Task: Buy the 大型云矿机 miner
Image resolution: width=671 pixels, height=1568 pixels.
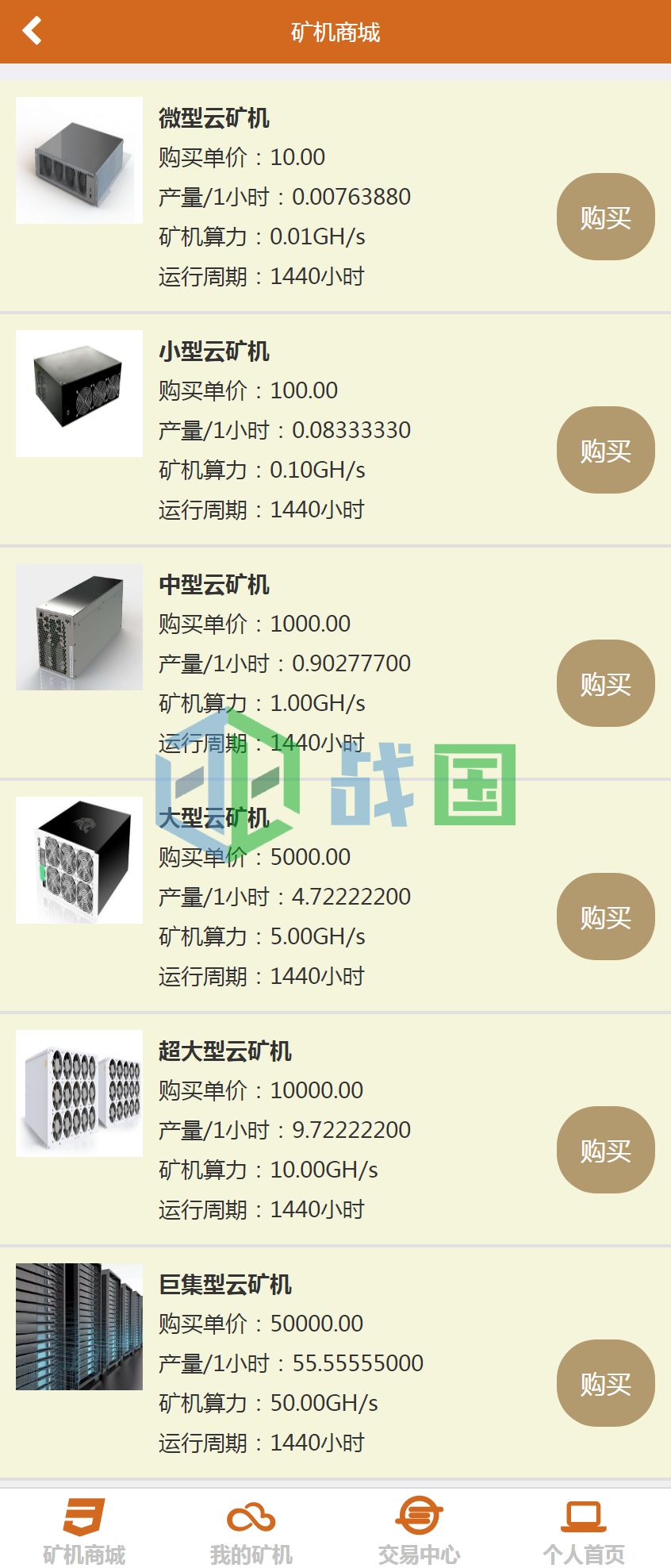Action: (x=605, y=917)
